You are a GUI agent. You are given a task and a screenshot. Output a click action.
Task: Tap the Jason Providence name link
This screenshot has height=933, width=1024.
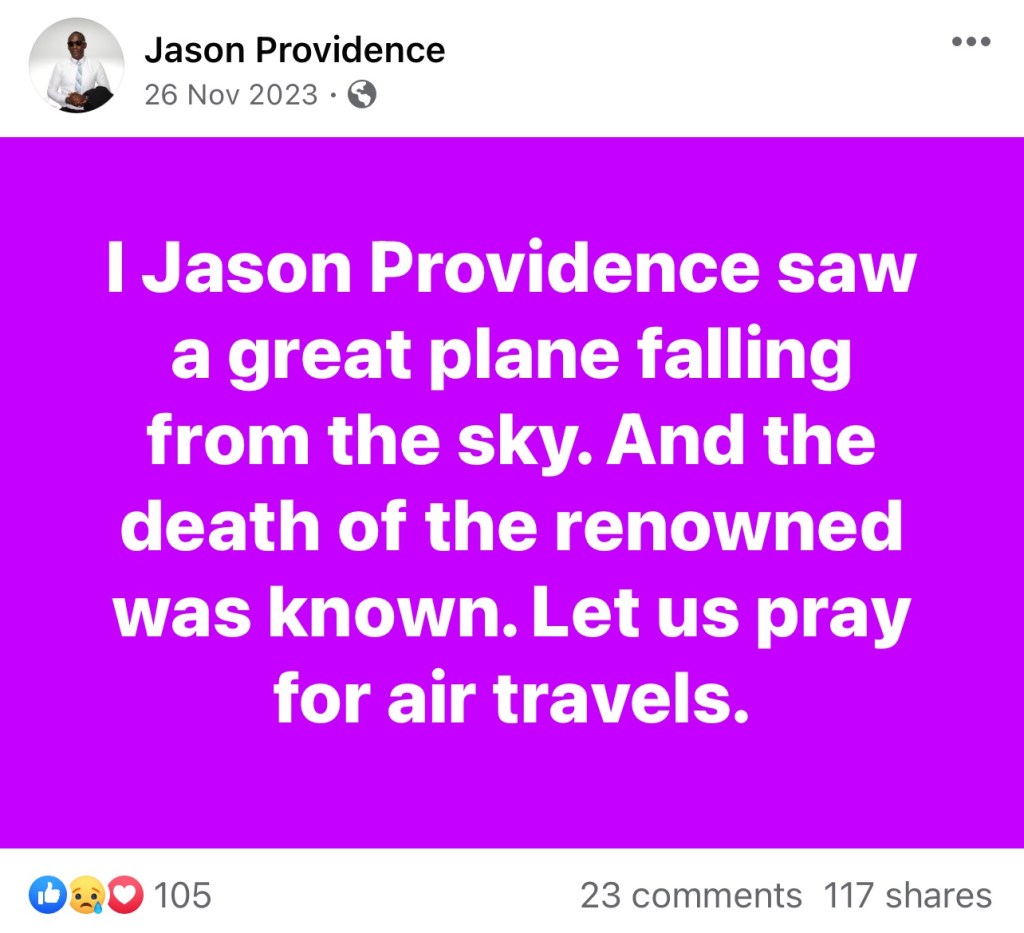pos(294,49)
